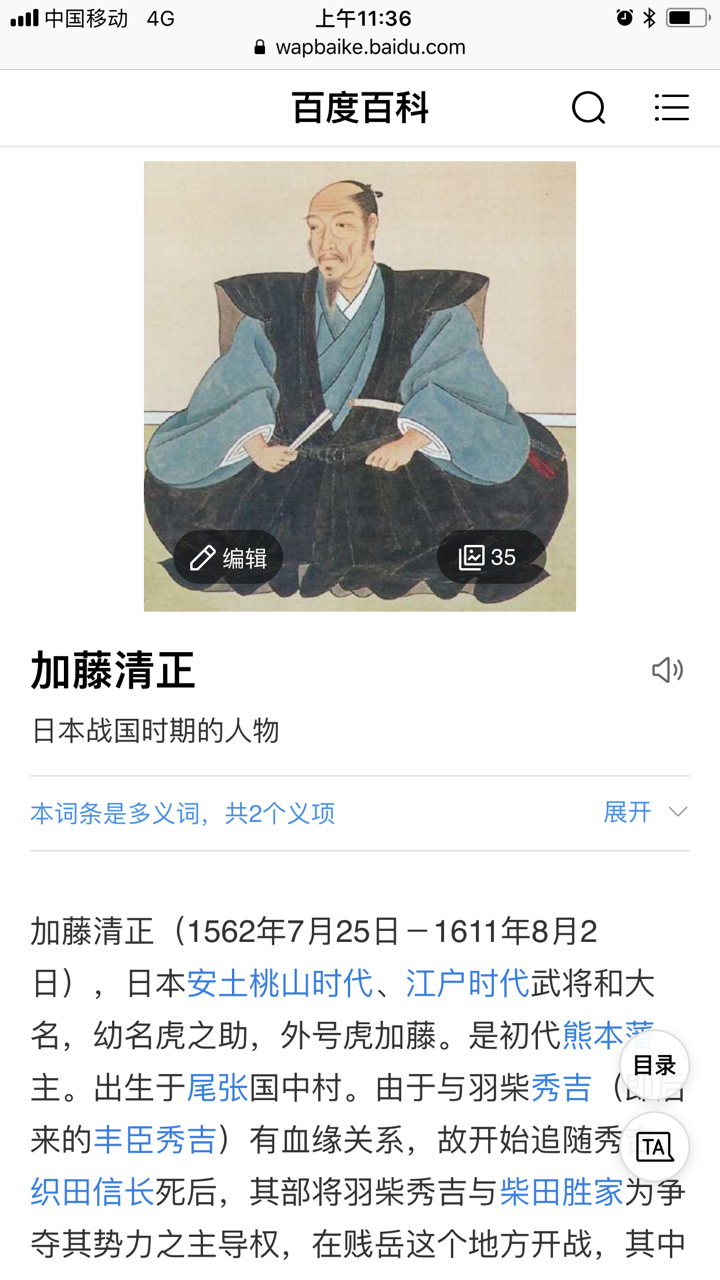Screen dimensions: 720x1280
Task: Open the 目录 table of contents button
Action: tap(654, 1066)
